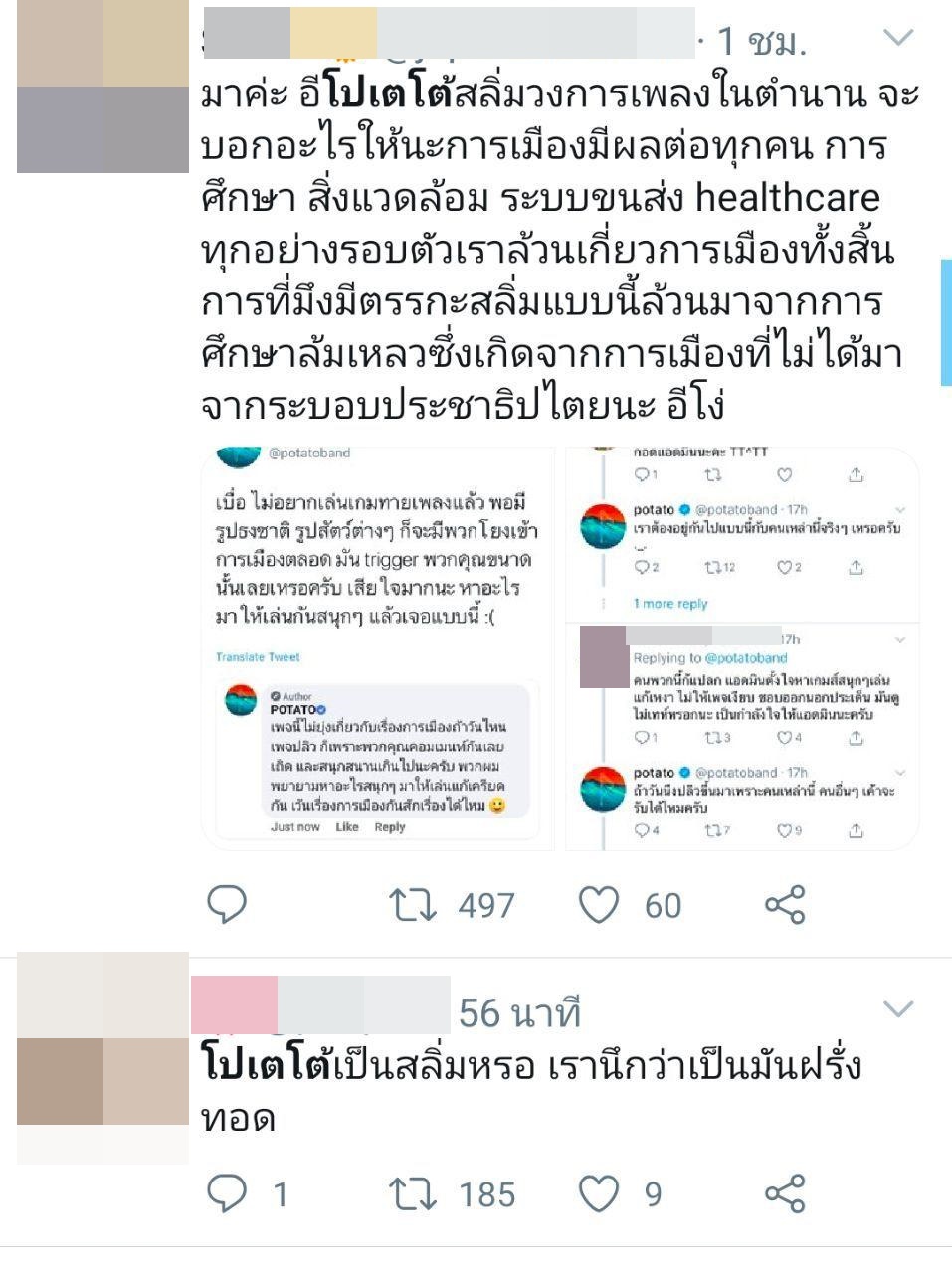
Task: Like the tweet with 60 likes
Action: pyautogui.click(x=599, y=904)
